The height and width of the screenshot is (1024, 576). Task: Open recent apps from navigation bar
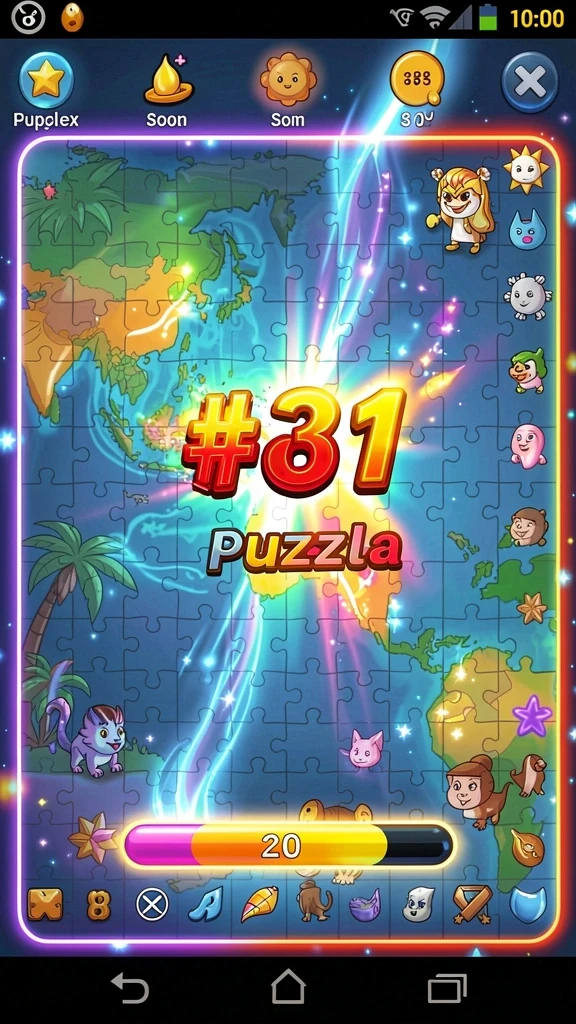pos(447,987)
